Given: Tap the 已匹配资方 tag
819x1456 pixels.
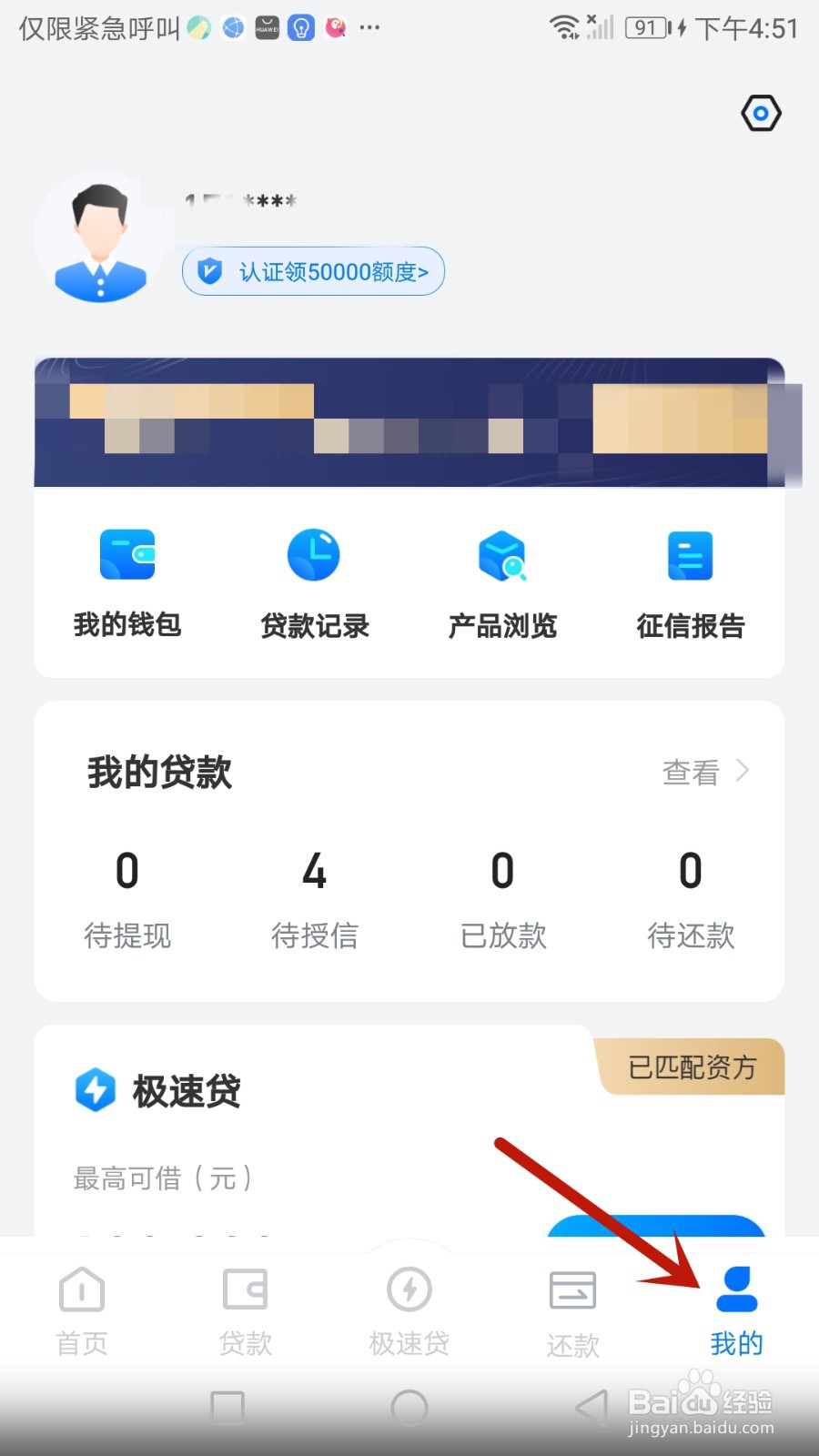Looking at the screenshot, I should coord(691,1067).
